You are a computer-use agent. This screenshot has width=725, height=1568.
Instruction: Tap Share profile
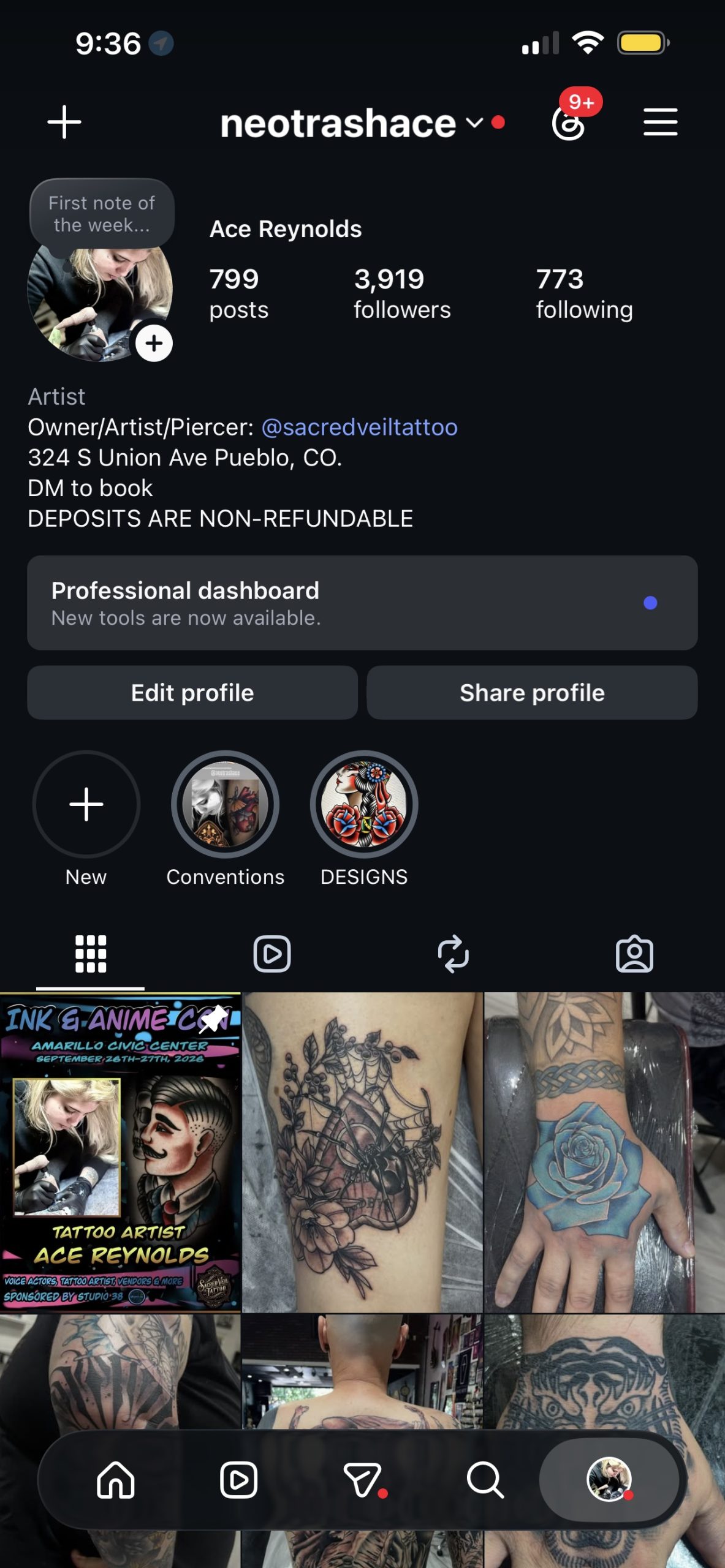coord(532,693)
